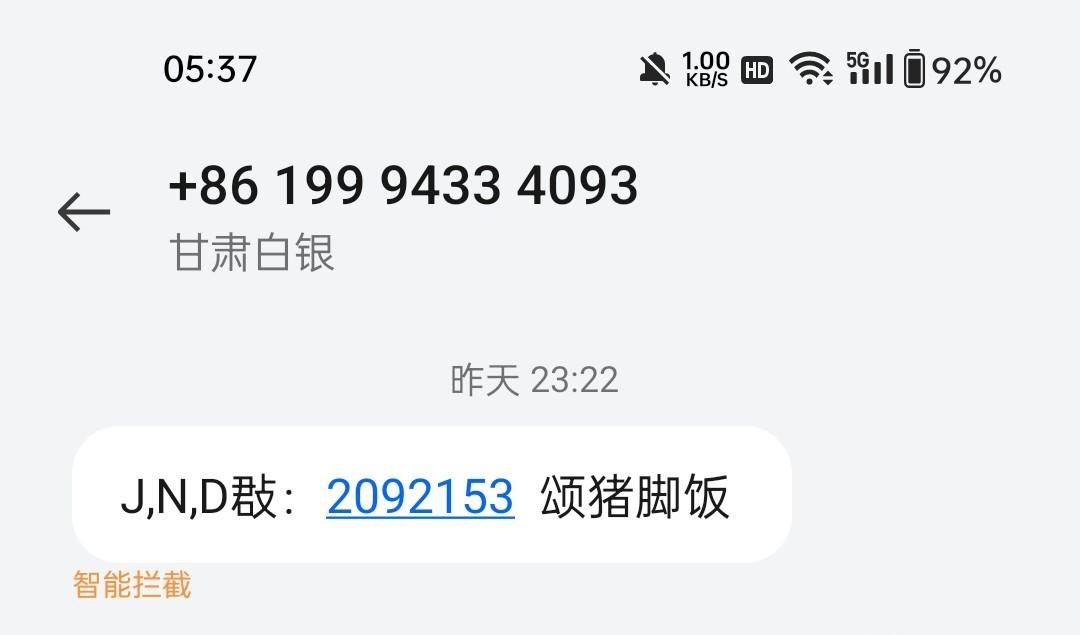The width and height of the screenshot is (1080, 635).
Task: Open the underlined number 2092153
Action: [420, 497]
